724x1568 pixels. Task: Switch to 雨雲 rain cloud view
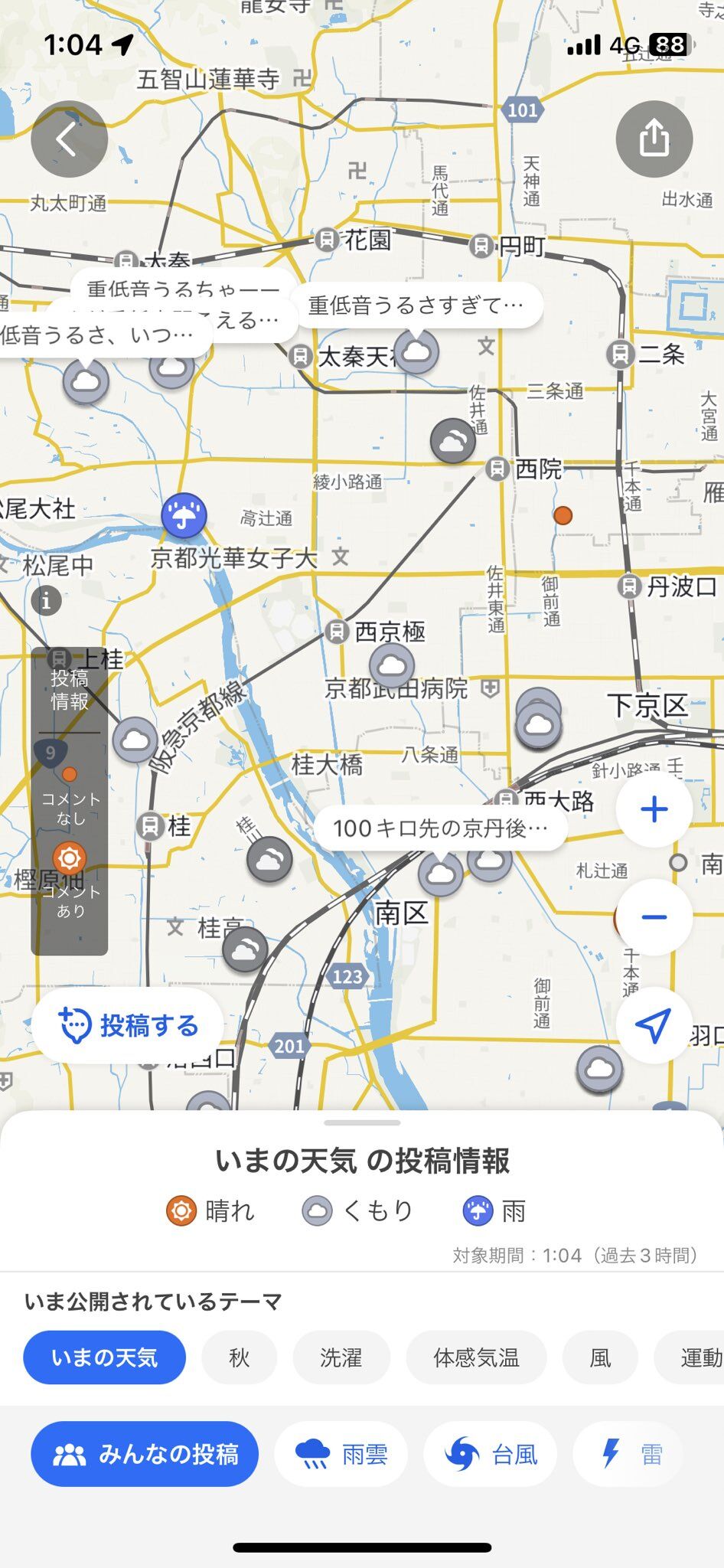[341, 1454]
